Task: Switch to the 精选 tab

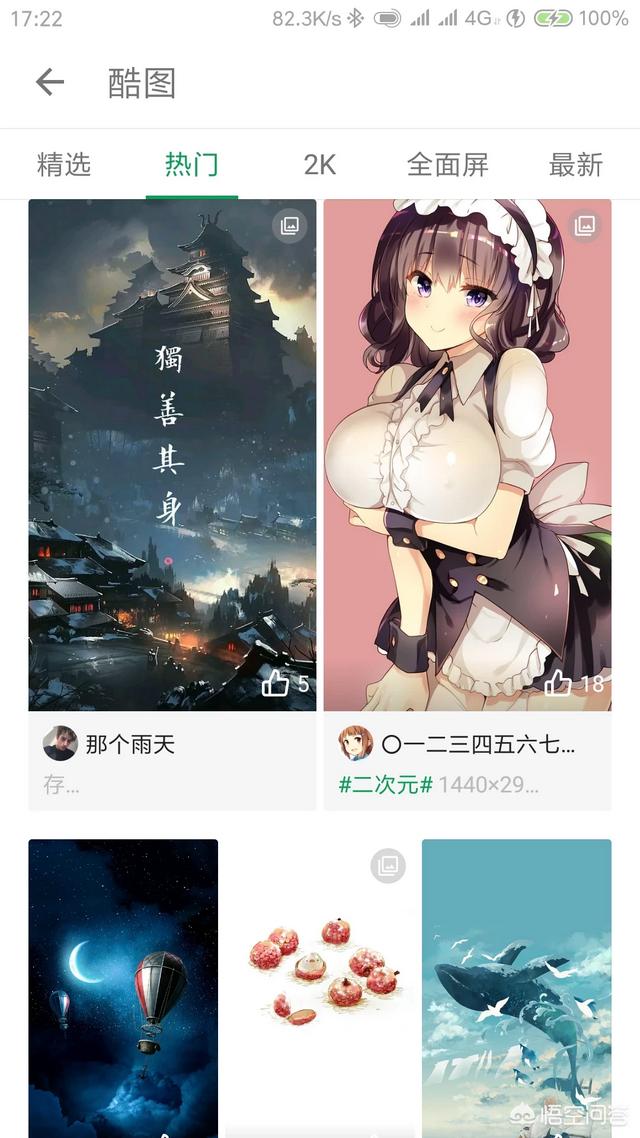Action: (64, 165)
